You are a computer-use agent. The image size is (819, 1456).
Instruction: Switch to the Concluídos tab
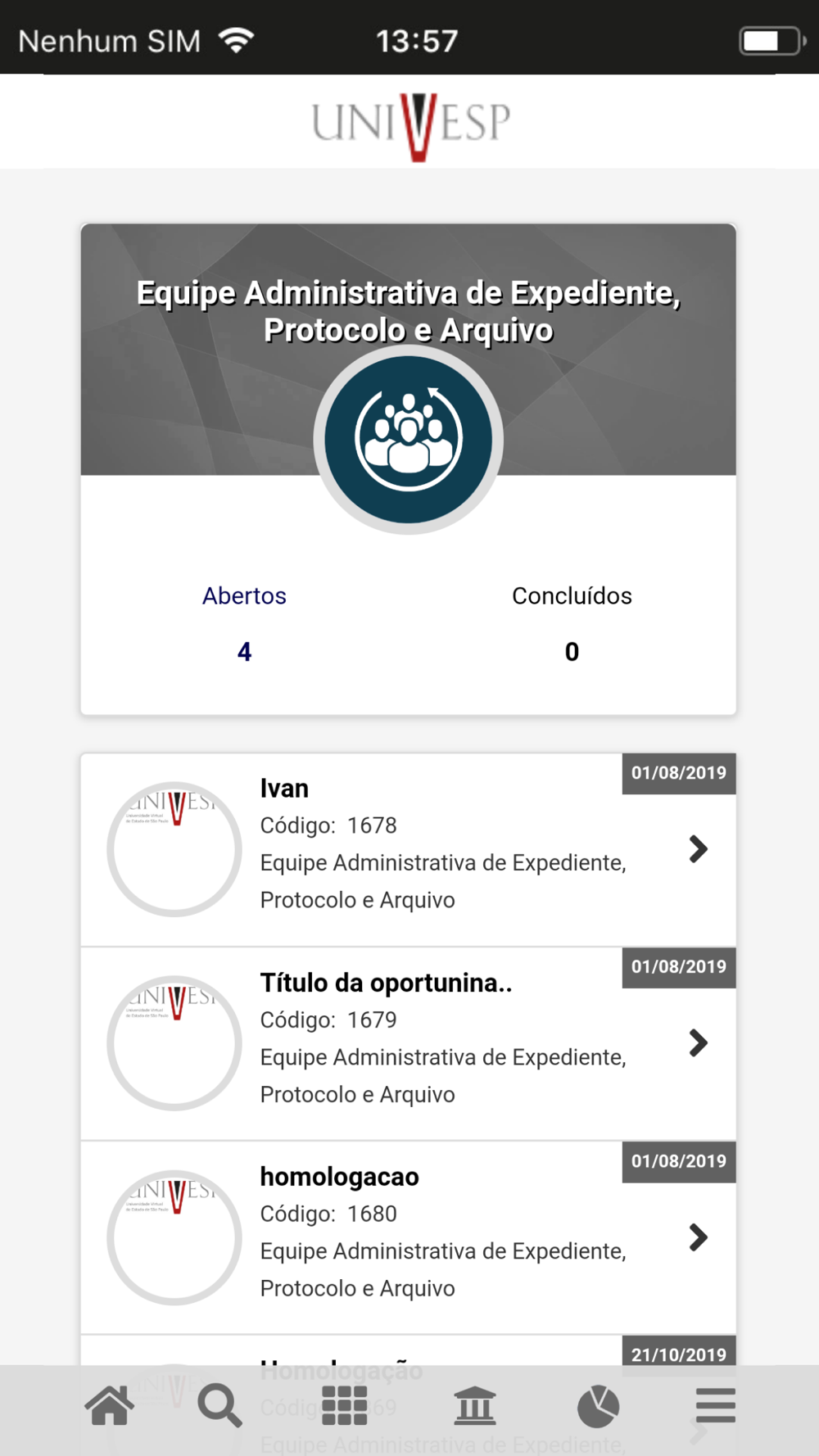(x=572, y=622)
